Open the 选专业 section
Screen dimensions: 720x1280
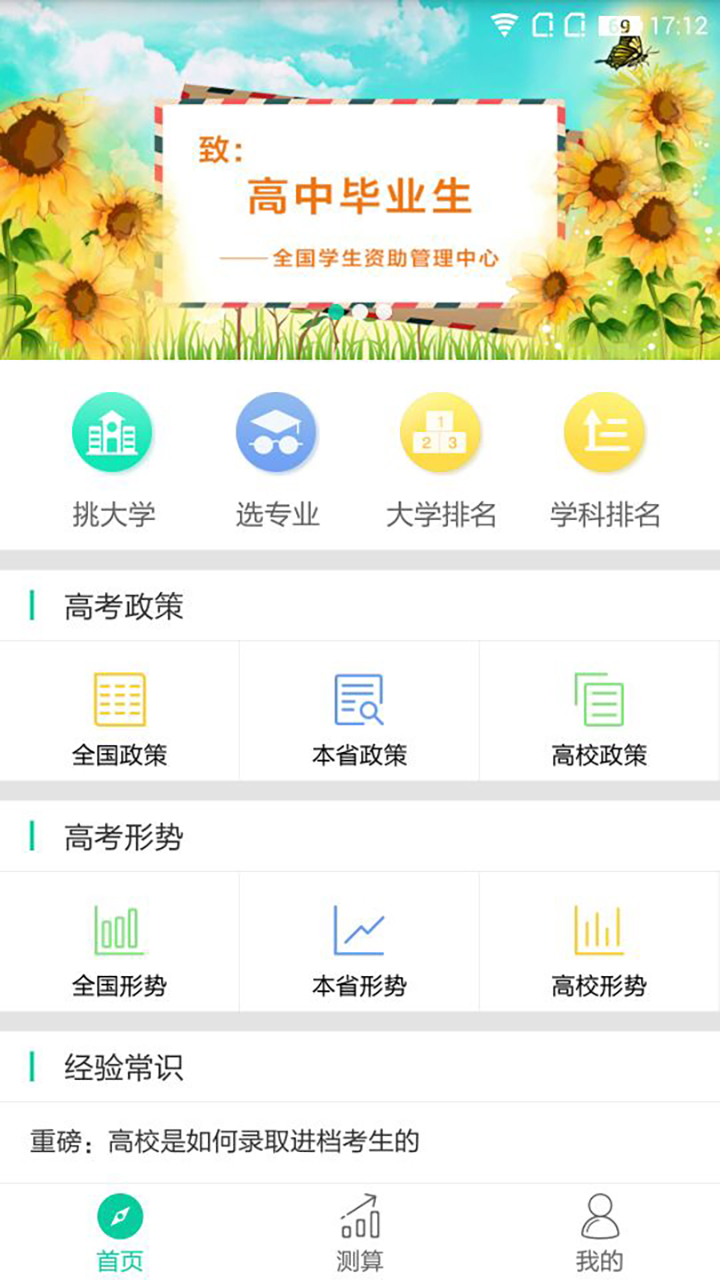(277, 460)
